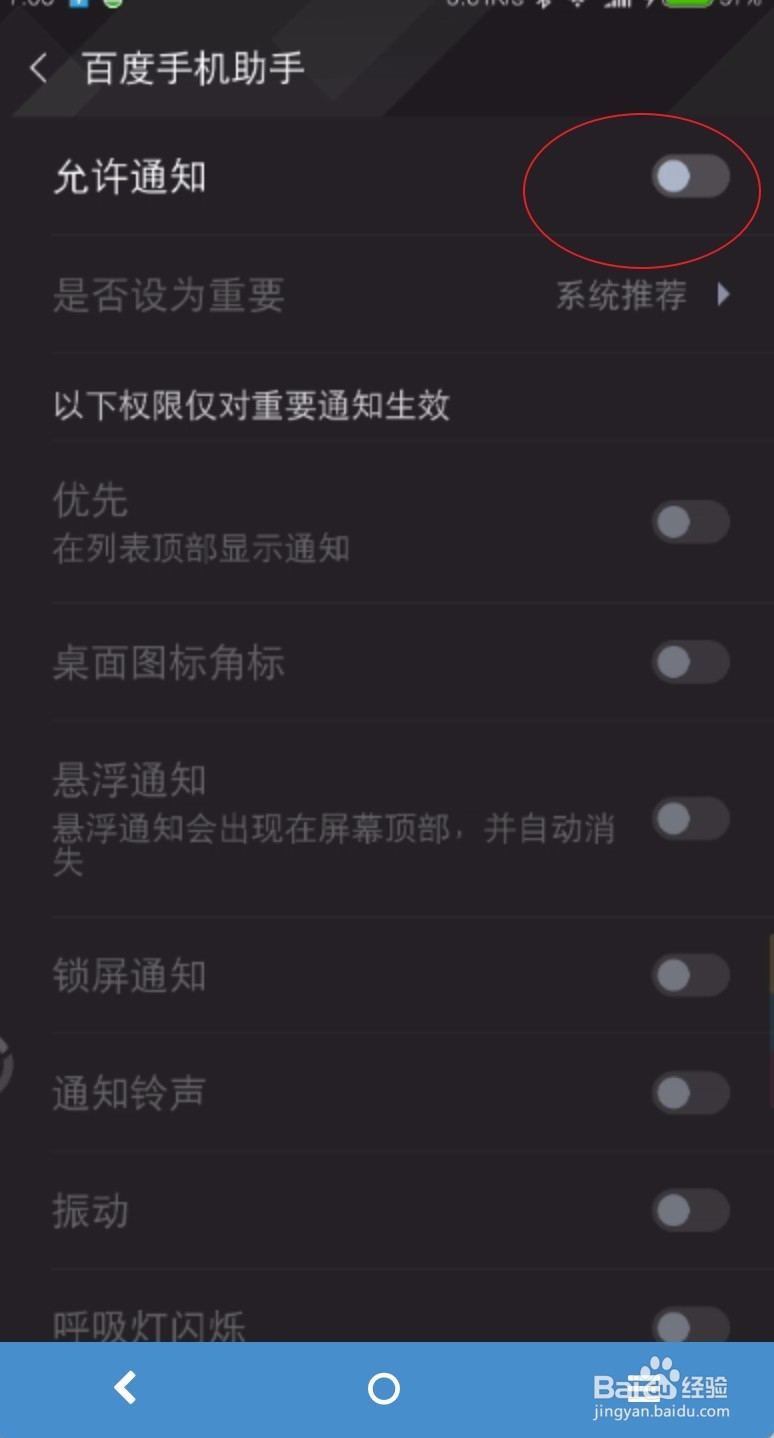Tap the green notification icon at top left
This screenshot has height=1438, width=774.
click(x=113, y=6)
